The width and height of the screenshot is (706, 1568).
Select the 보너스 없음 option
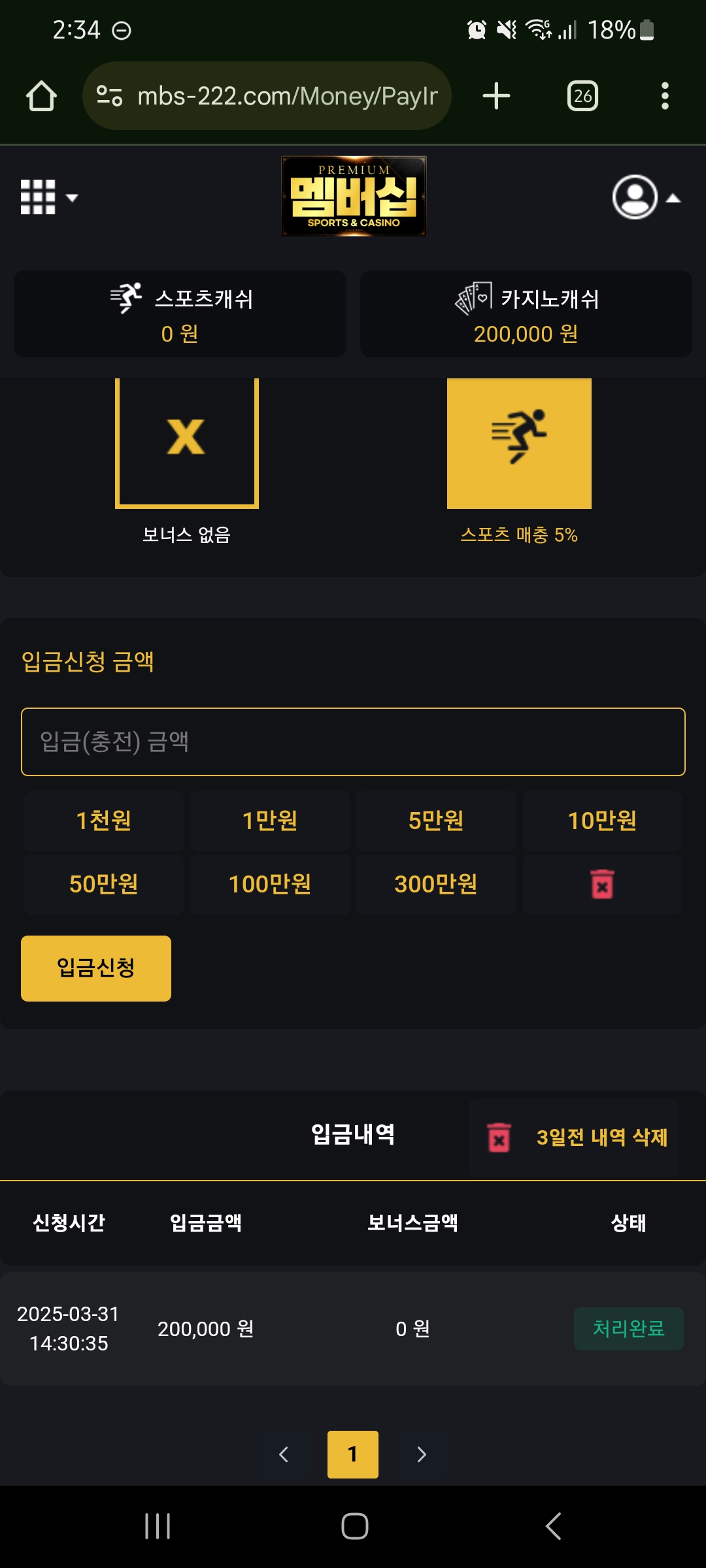[187, 443]
